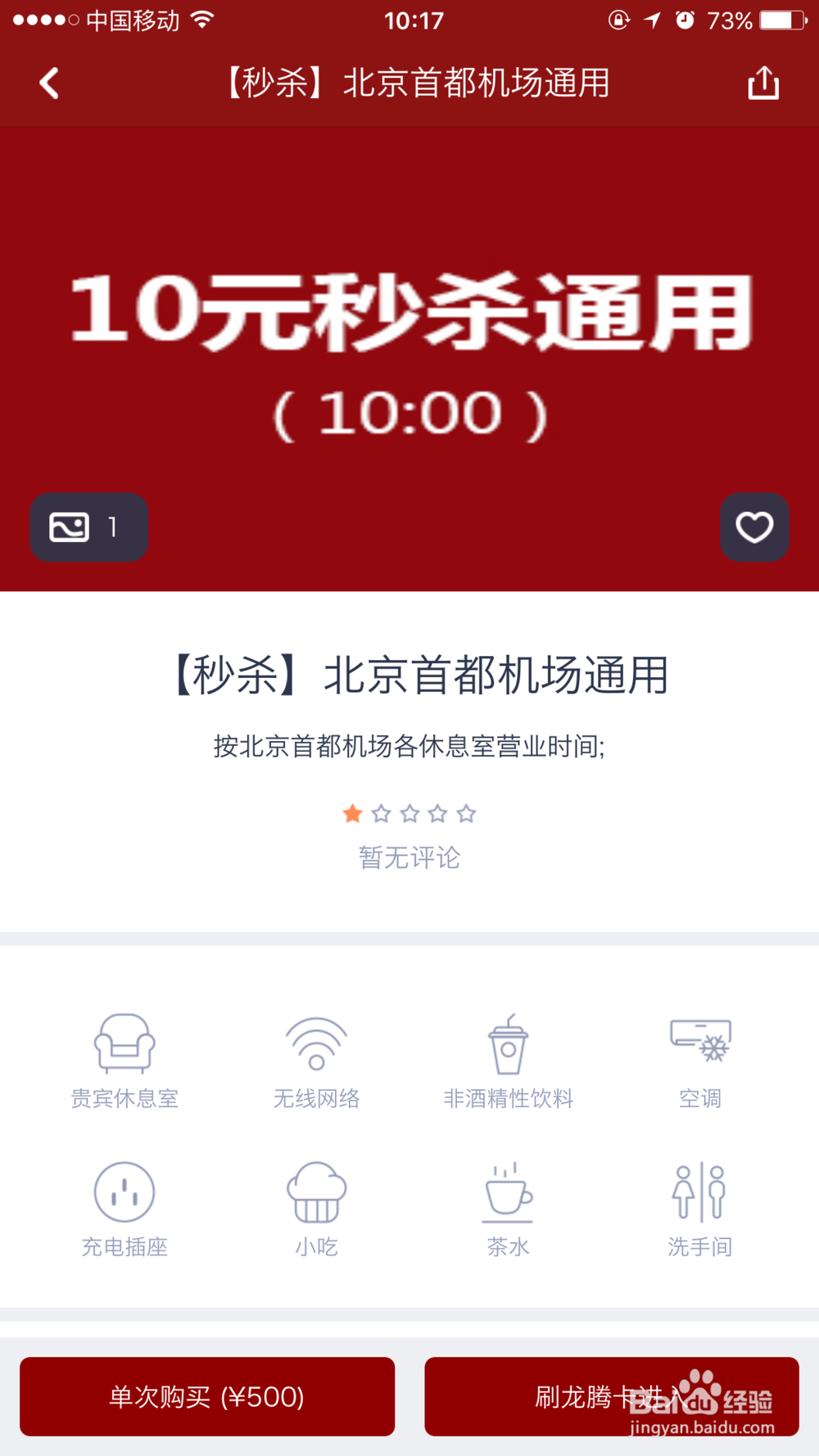Open the photo count badge showing 1
The height and width of the screenshot is (1456, 819).
[88, 527]
